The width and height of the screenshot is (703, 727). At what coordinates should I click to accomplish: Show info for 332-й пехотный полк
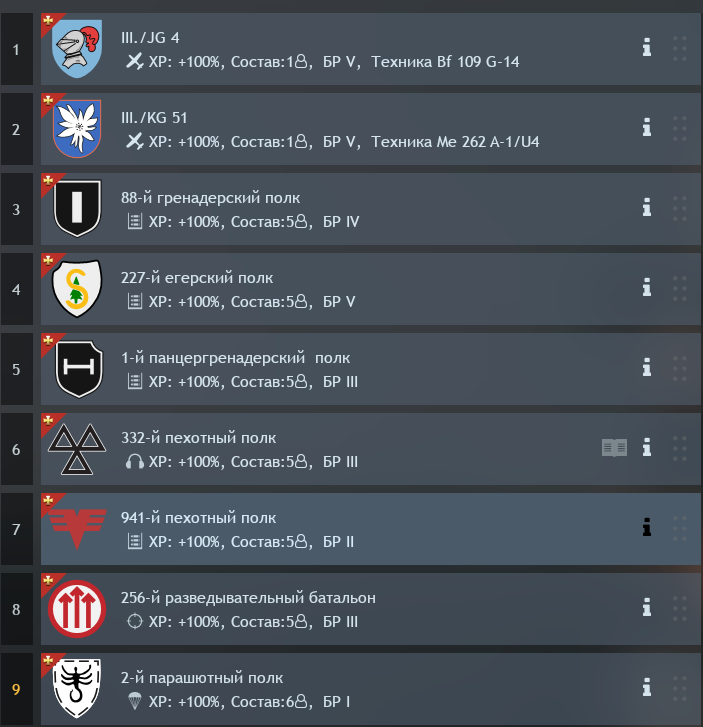click(x=647, y=446)
